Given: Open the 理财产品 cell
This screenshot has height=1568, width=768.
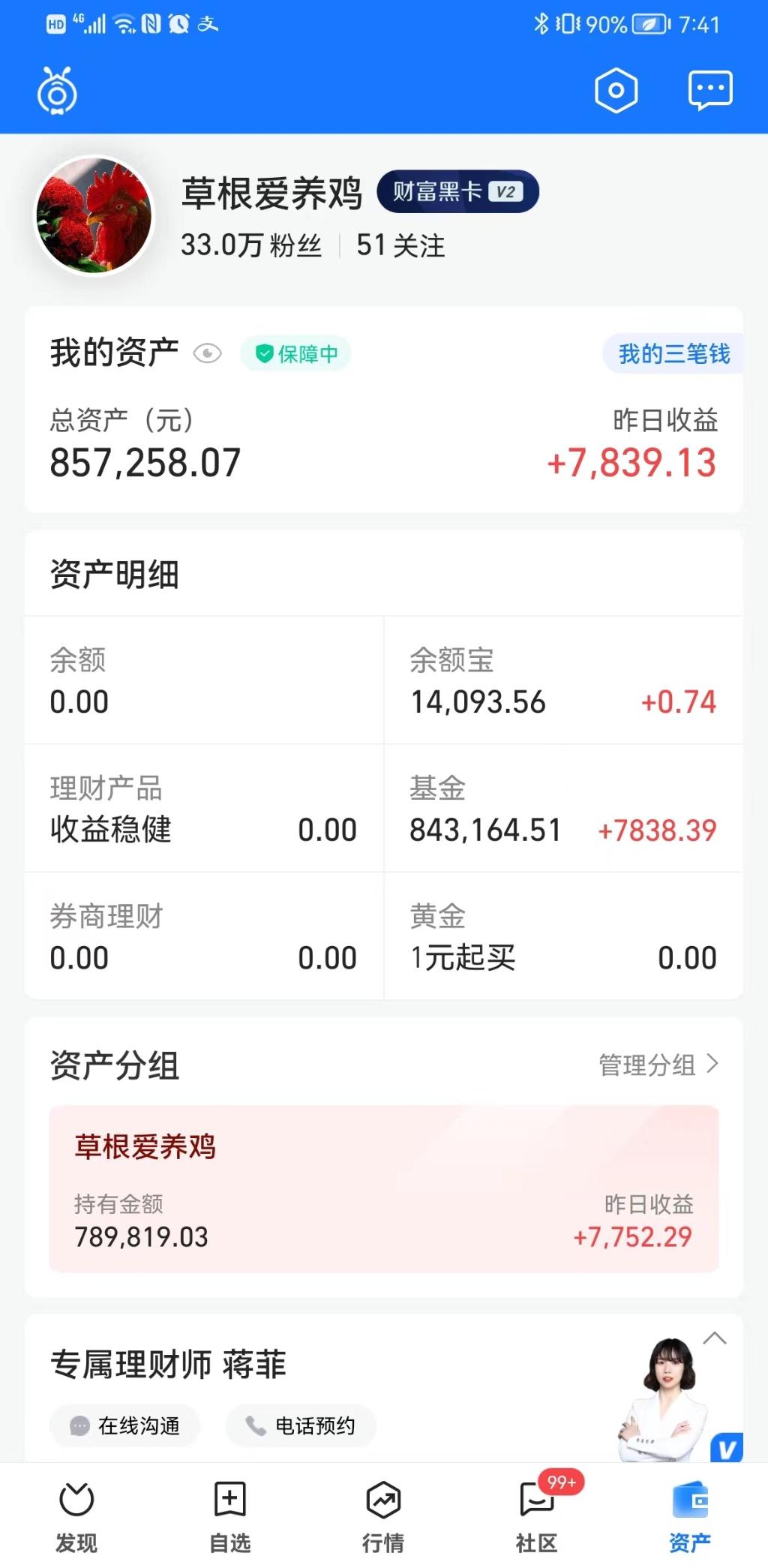Looking at the screenshot, I should click(204, 809).
